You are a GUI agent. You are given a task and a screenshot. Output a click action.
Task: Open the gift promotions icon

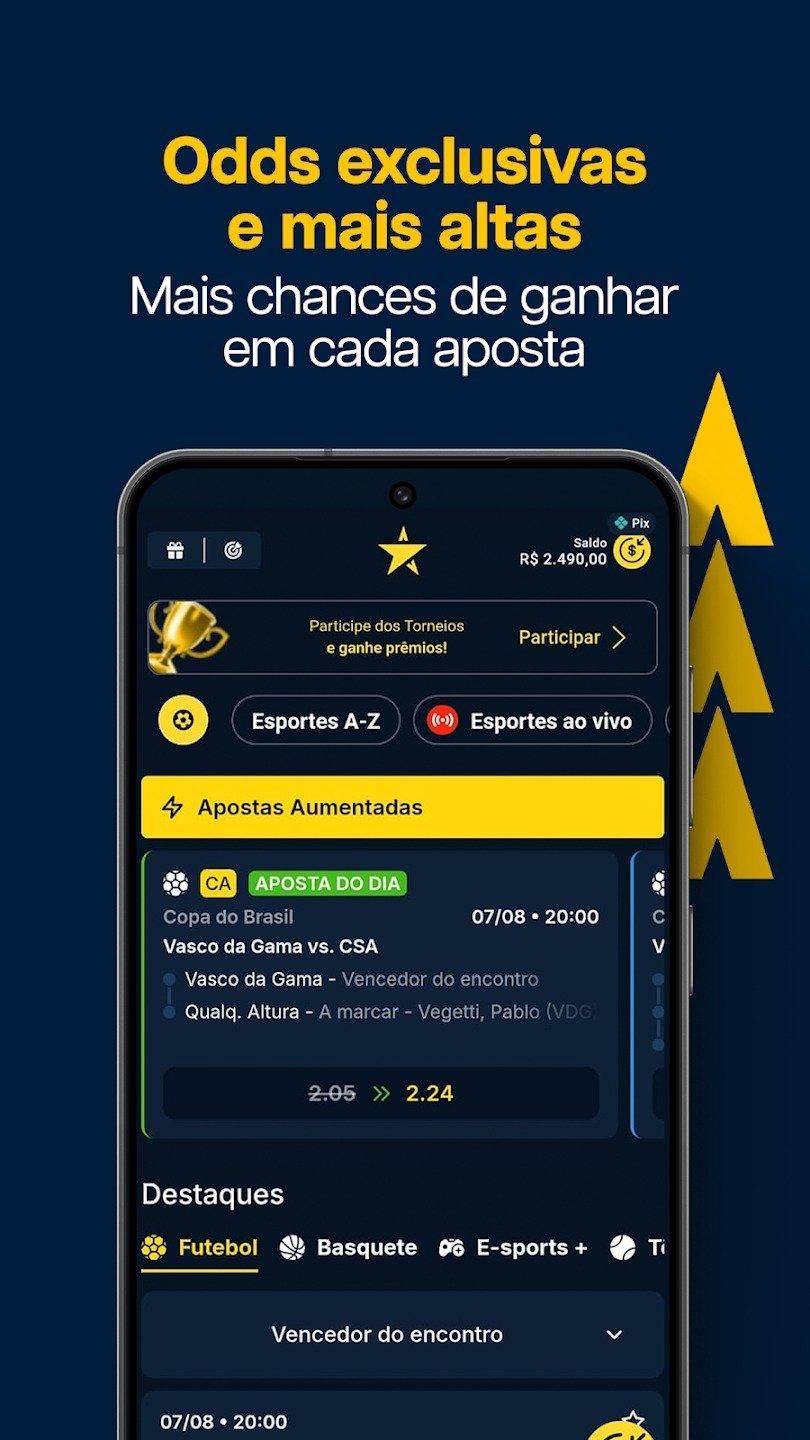176,549
